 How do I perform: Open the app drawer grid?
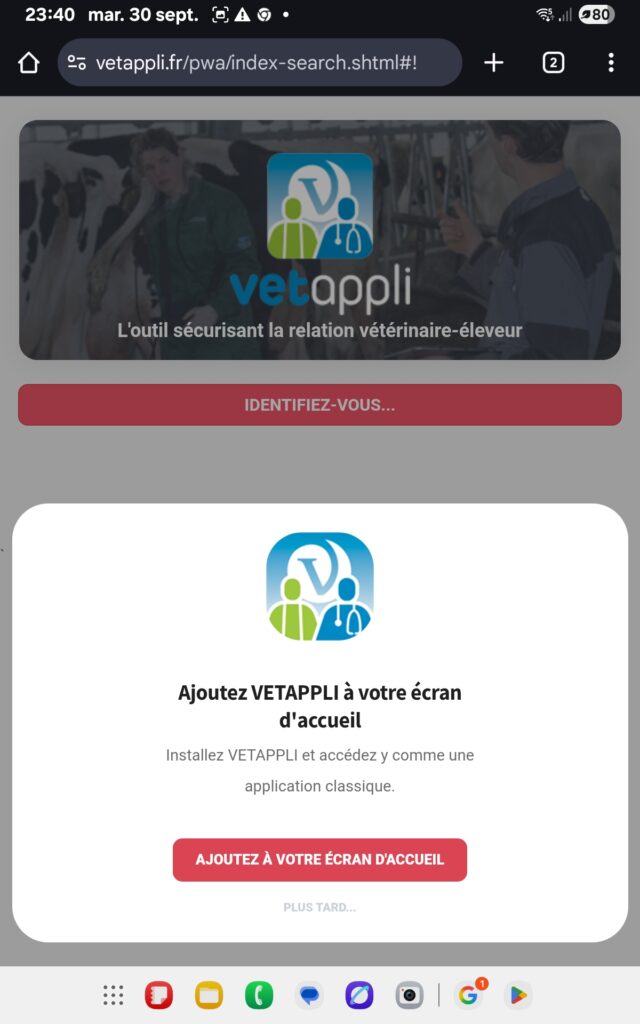113,995
